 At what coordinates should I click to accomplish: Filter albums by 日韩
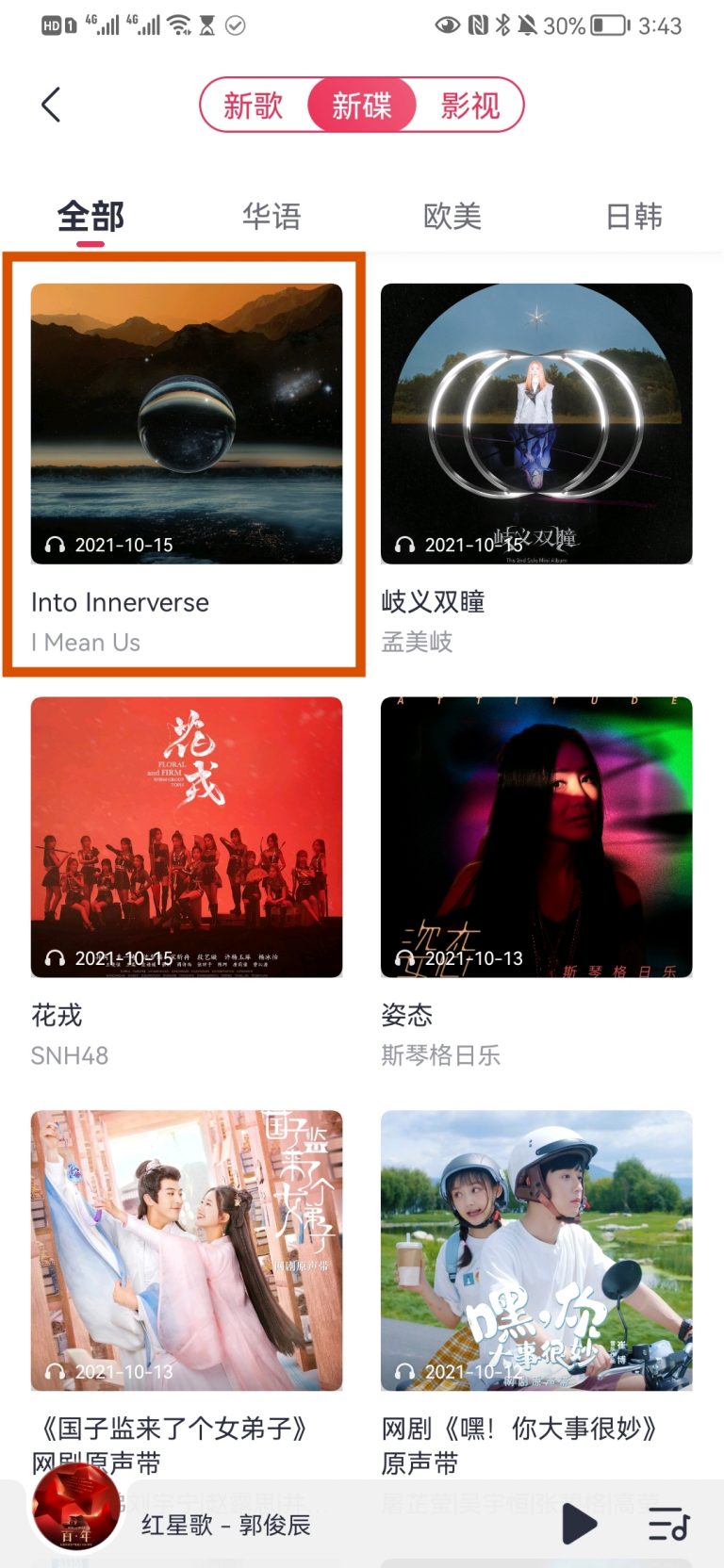(x=633, y=217)
